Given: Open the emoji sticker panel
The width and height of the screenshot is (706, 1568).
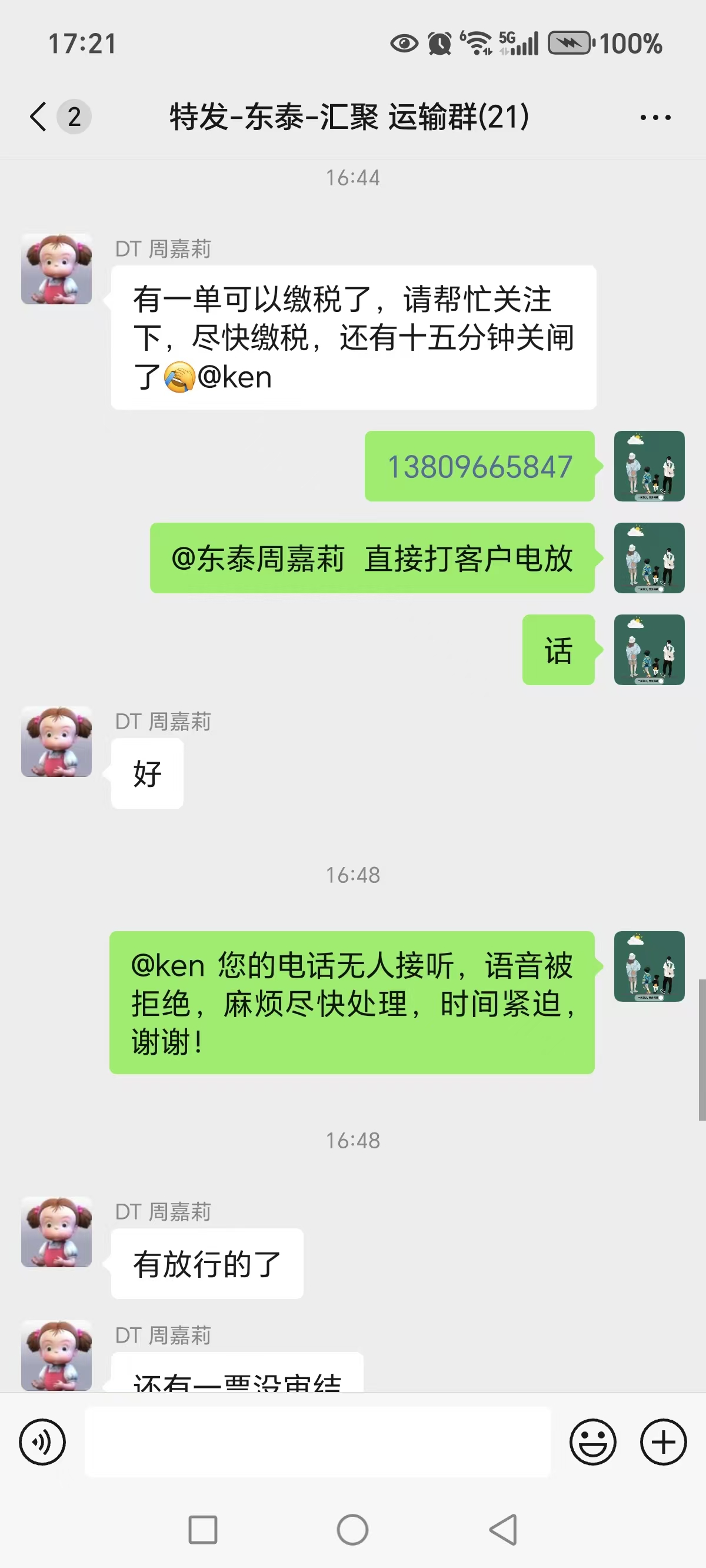Looking at the screenshot, I should tap(593, 1441).
